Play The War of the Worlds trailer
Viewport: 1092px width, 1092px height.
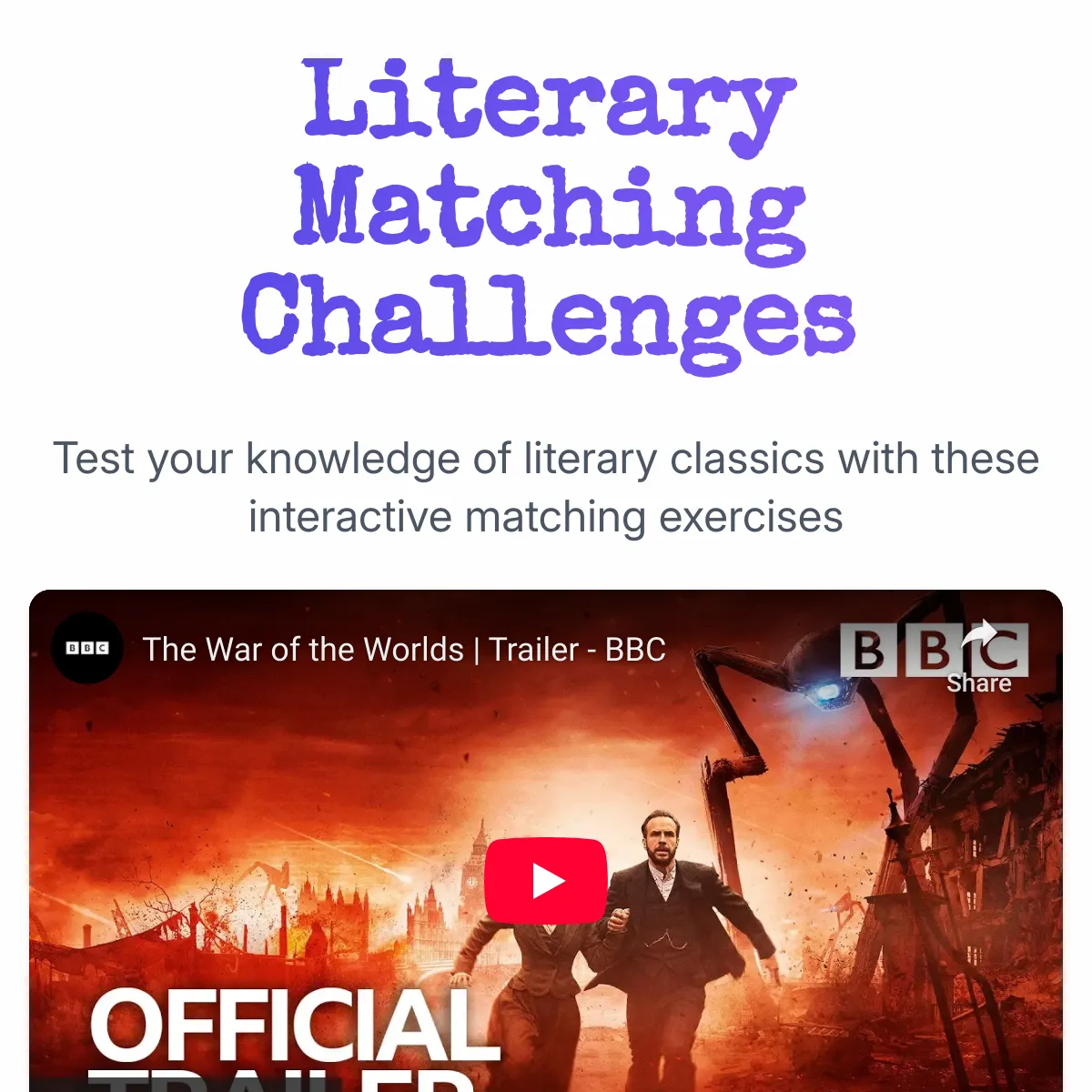coord(545,881)
